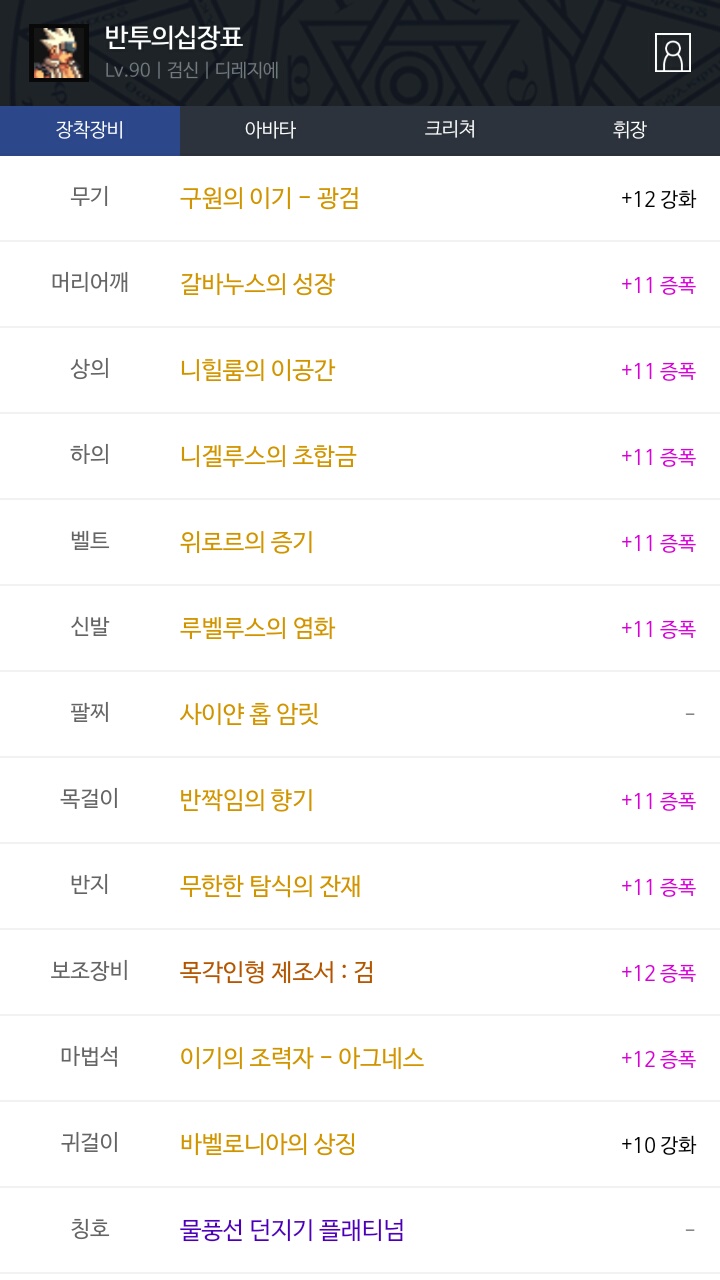Image resolution: width=720 pixels, height=1280 pixels.
Task: Open 니힐룸의 이공간 top armor details
Action: (x=257, y=370)
